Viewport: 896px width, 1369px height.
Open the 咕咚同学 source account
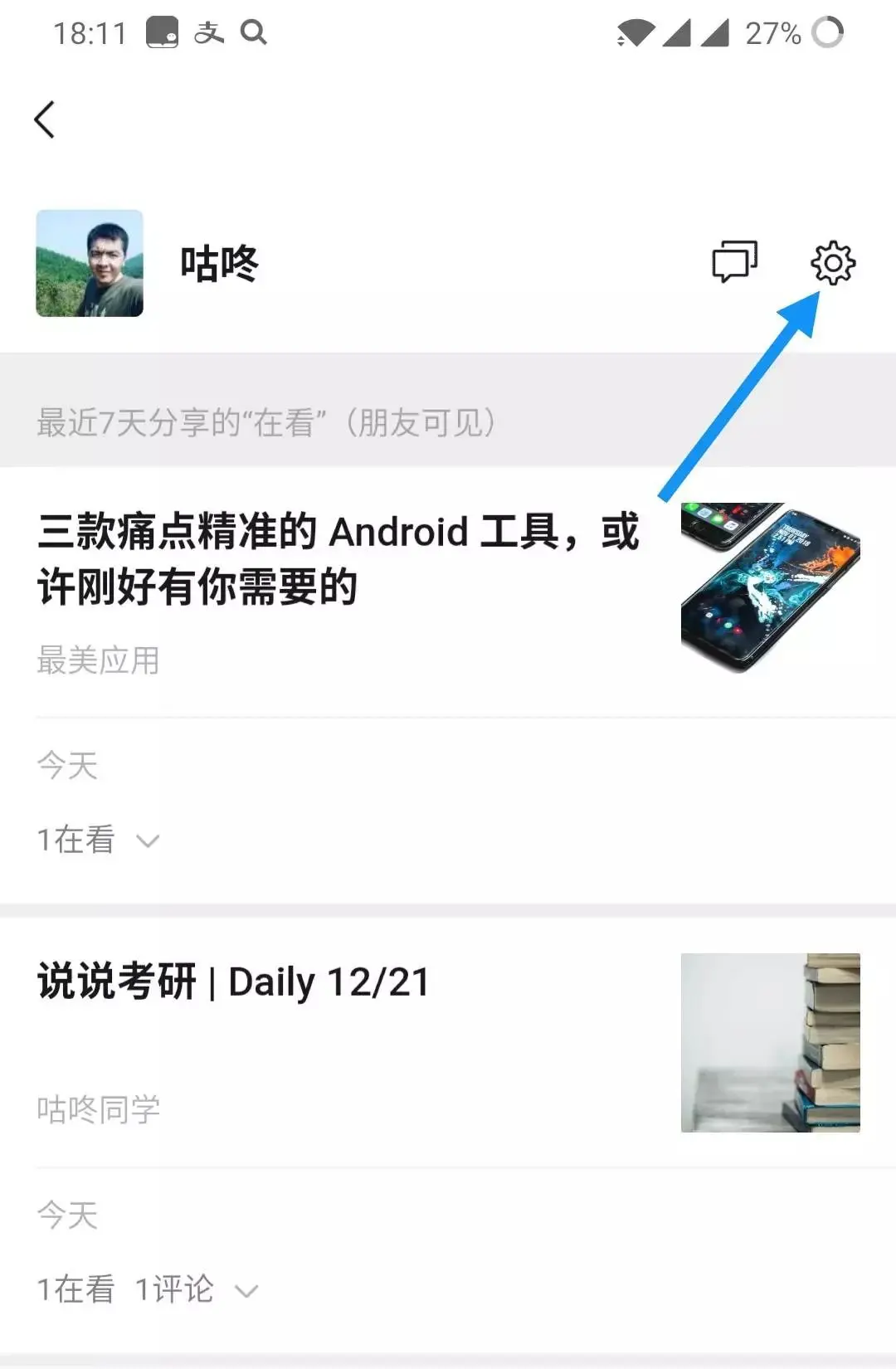[x=98, y=1109]
